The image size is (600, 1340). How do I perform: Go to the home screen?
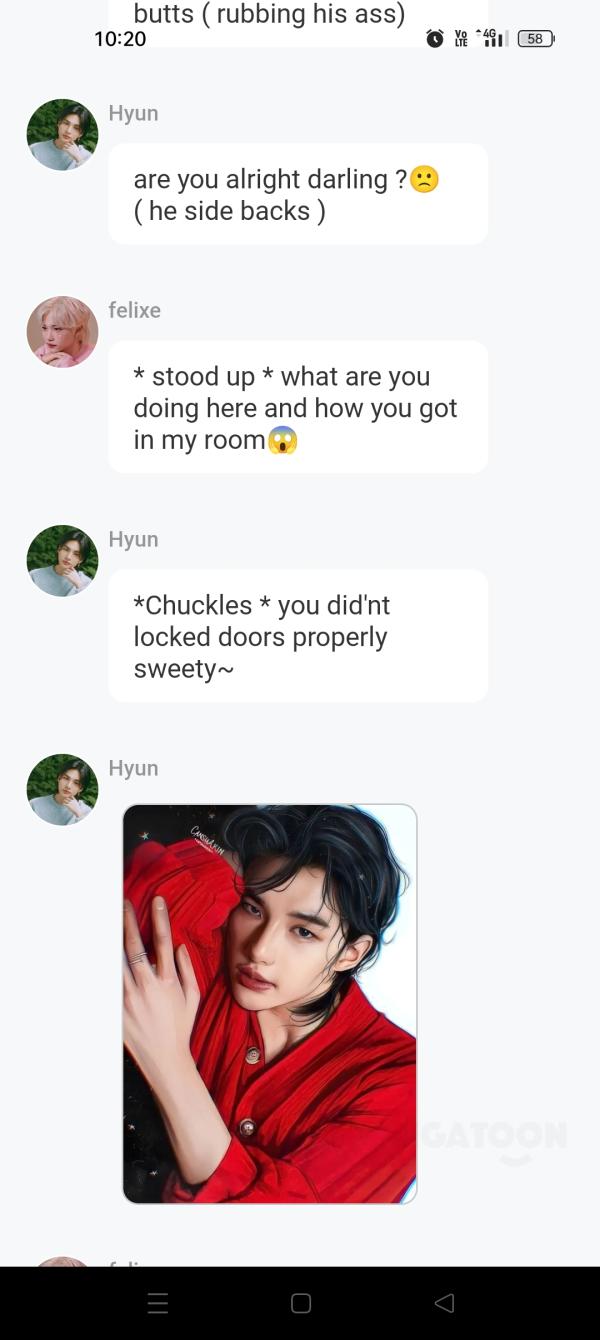(x=301, y=1303)
